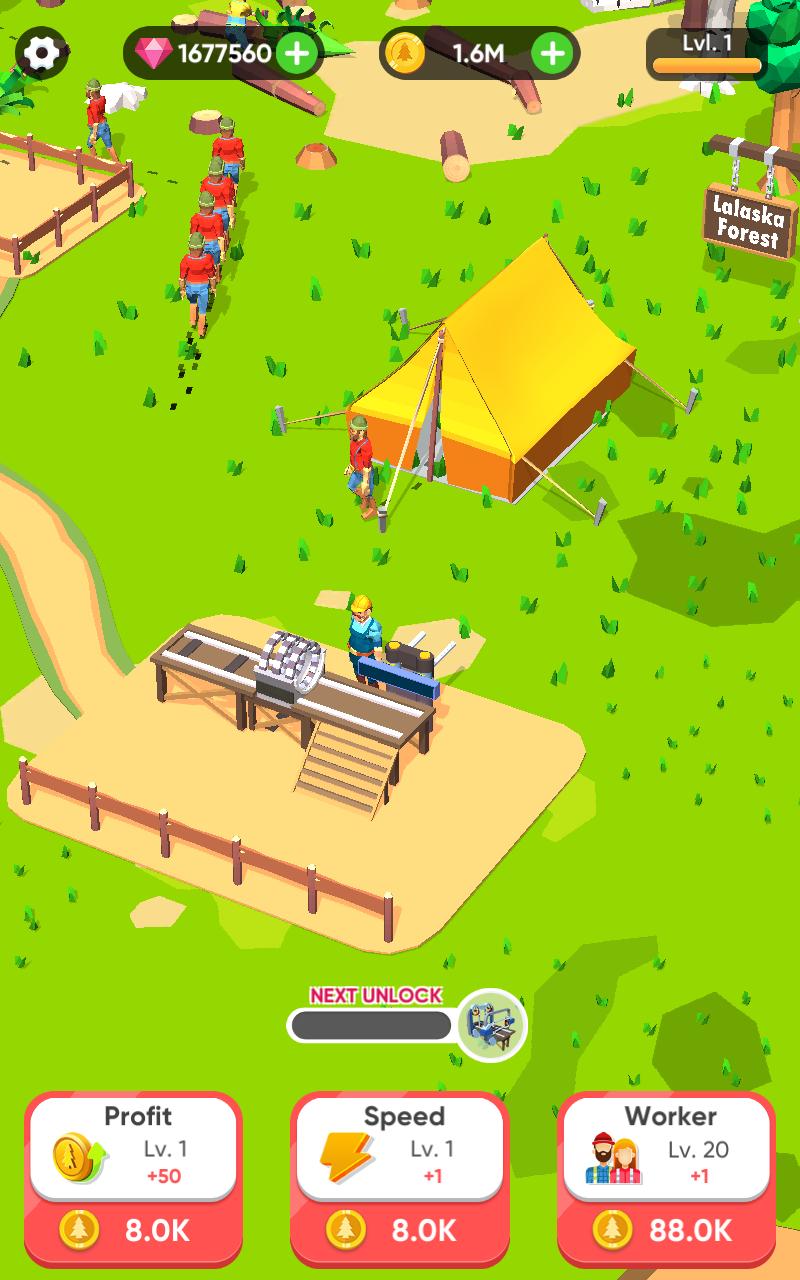Screen dimensions: 800x1280
Task: Open the settings gear
Action: click(x=42, y=52)
